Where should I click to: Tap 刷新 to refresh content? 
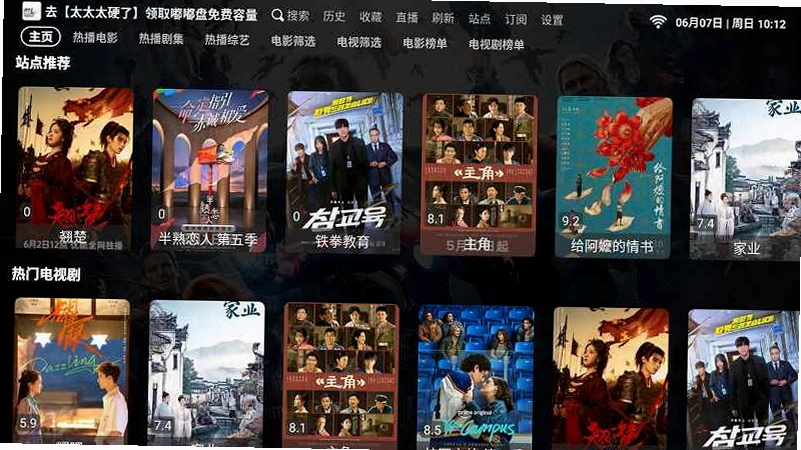[x=443, y=18]
